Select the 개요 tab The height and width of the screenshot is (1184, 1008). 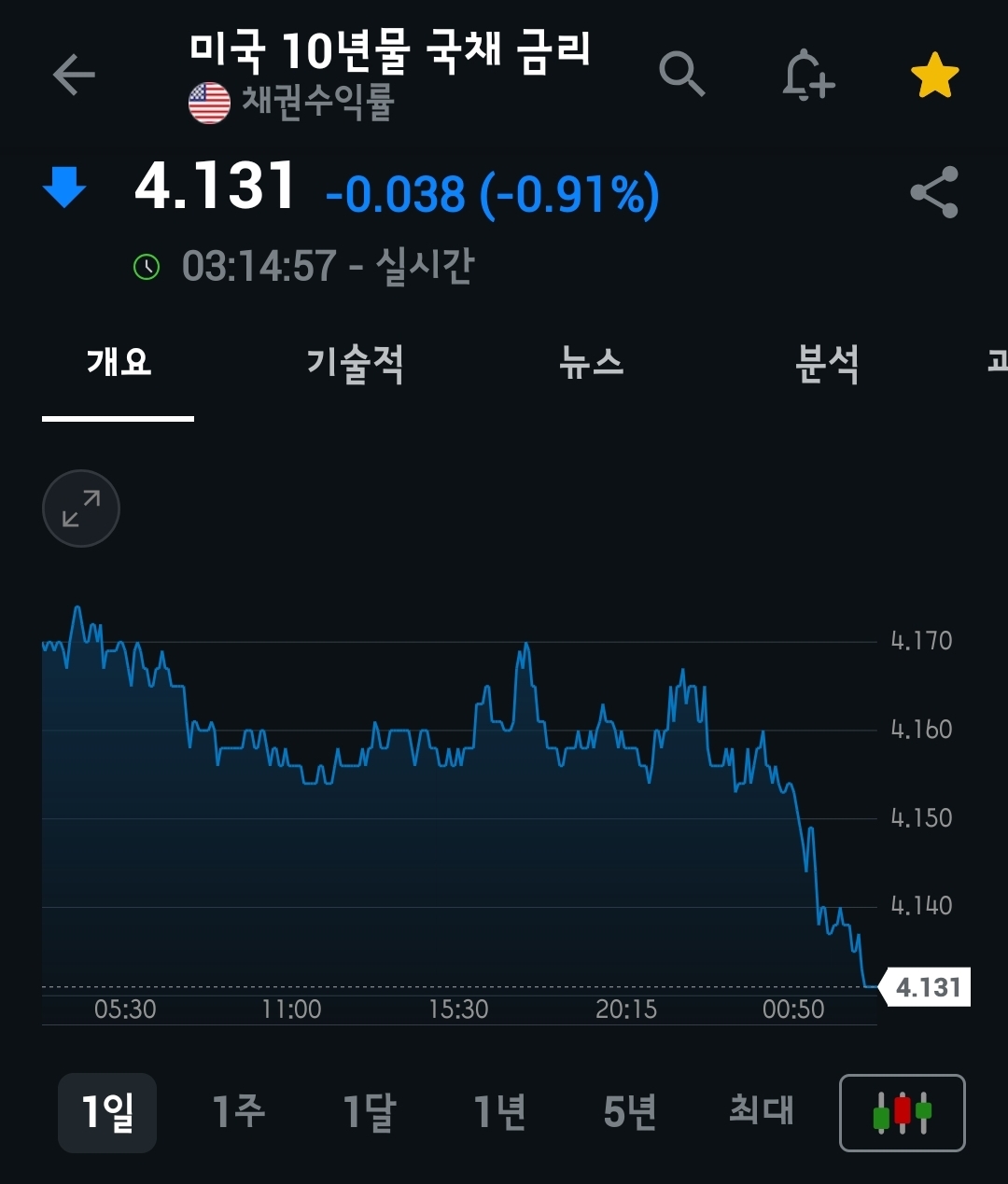pos(119,363)
